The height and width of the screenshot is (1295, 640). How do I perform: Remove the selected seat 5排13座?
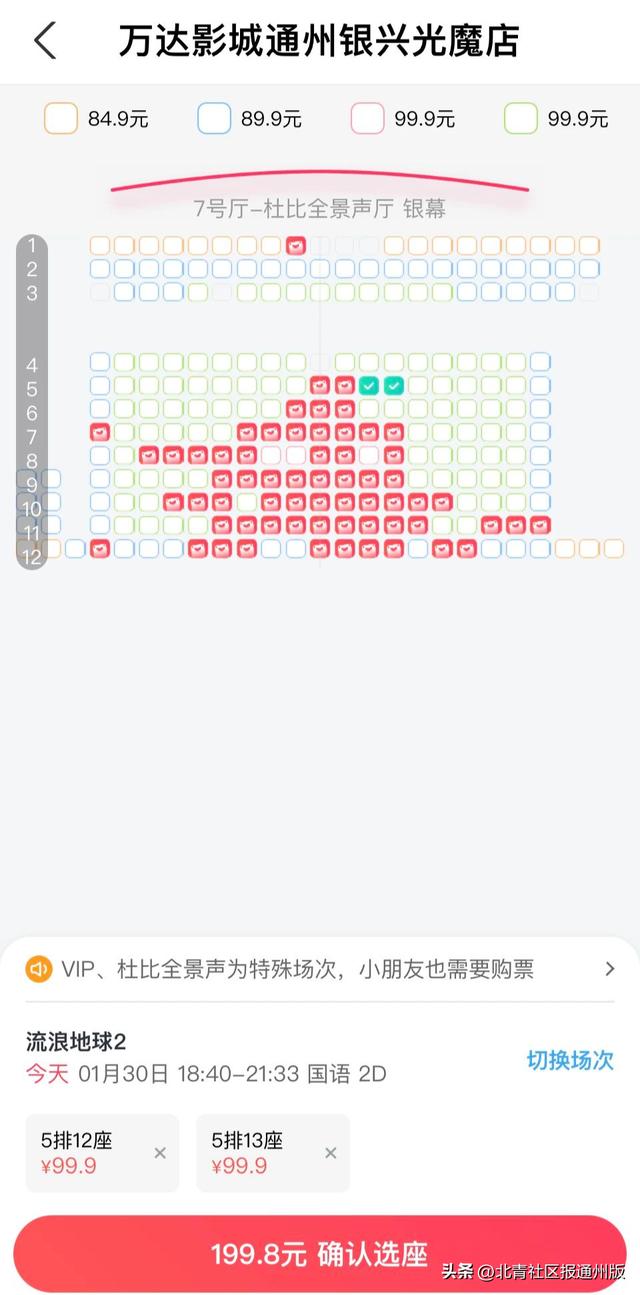pos(331,1153)
